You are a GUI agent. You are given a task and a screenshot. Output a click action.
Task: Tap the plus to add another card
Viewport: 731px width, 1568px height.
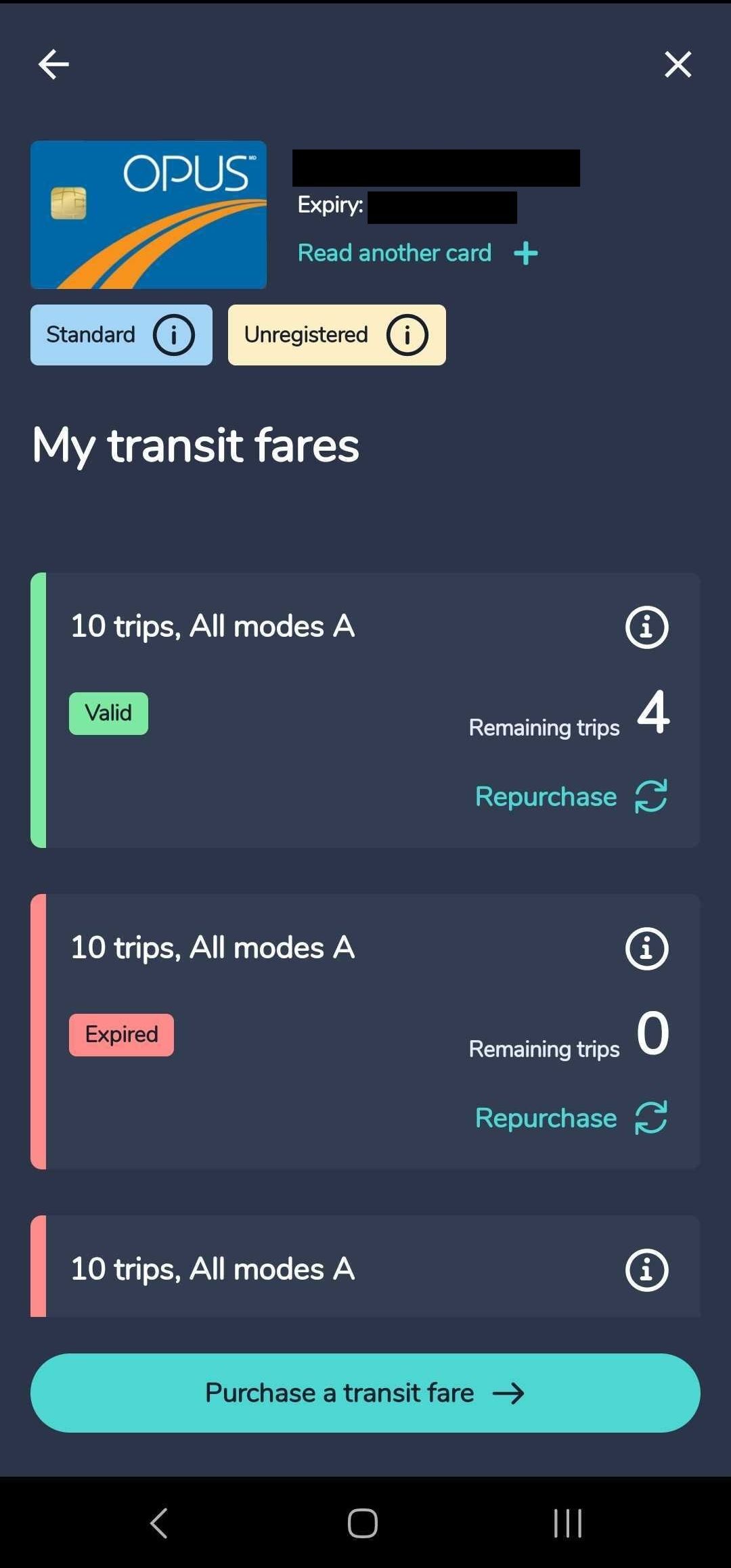525,252
